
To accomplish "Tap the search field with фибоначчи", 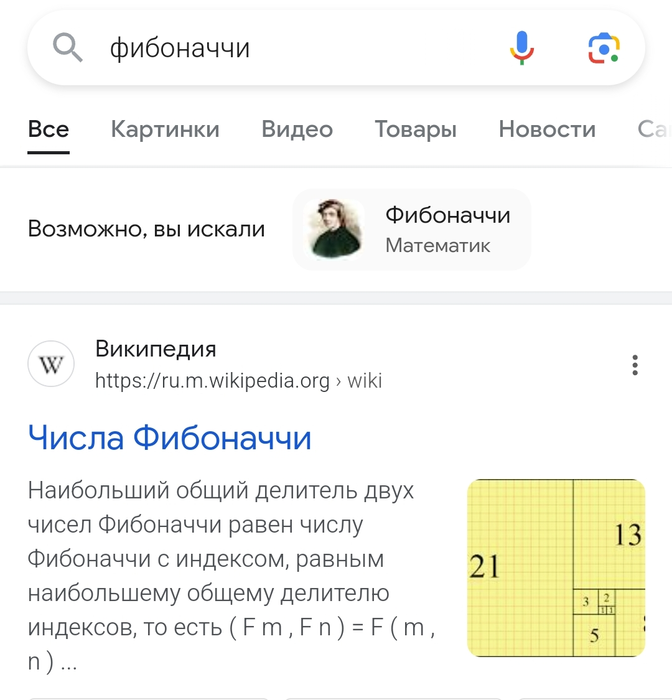I will (x=280, y=47).
